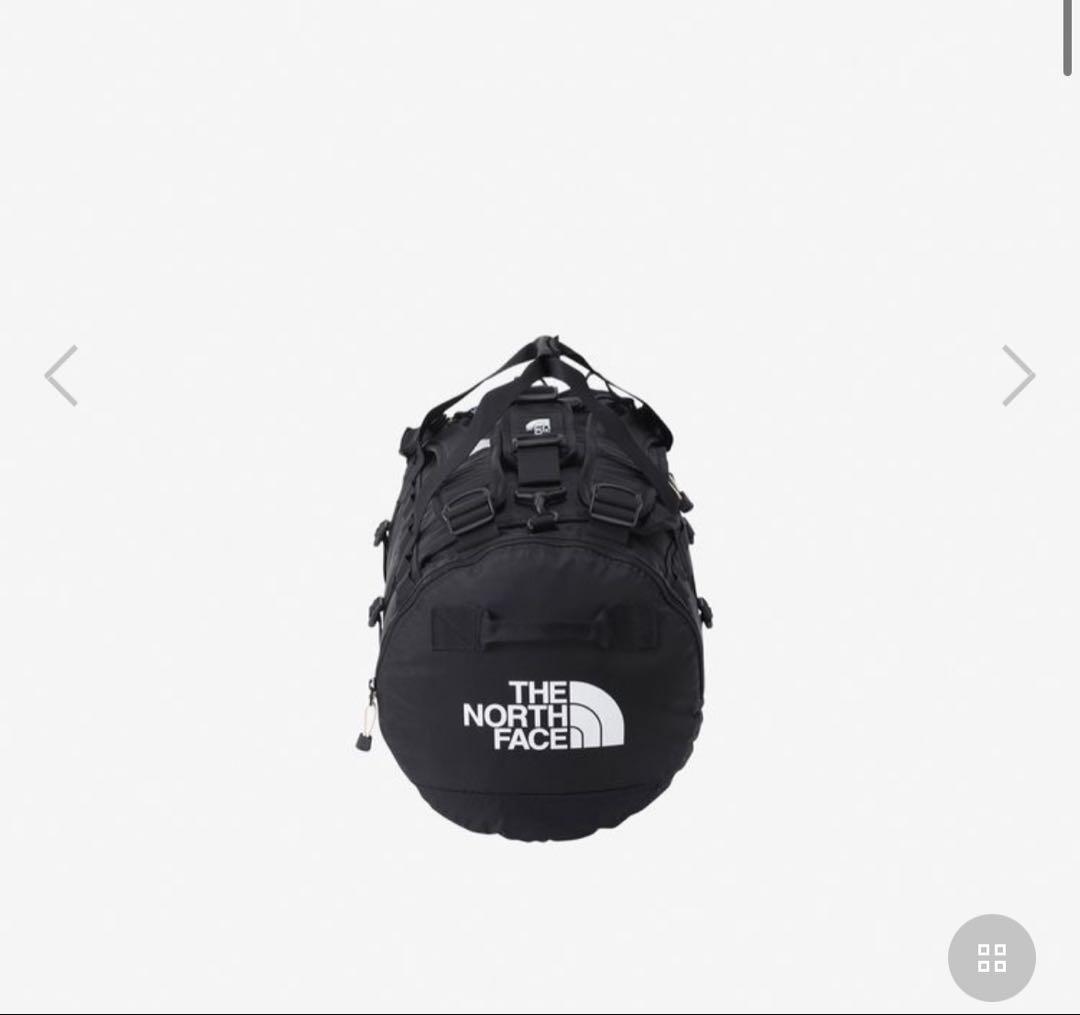Go to the previous product image

(62, 376)
